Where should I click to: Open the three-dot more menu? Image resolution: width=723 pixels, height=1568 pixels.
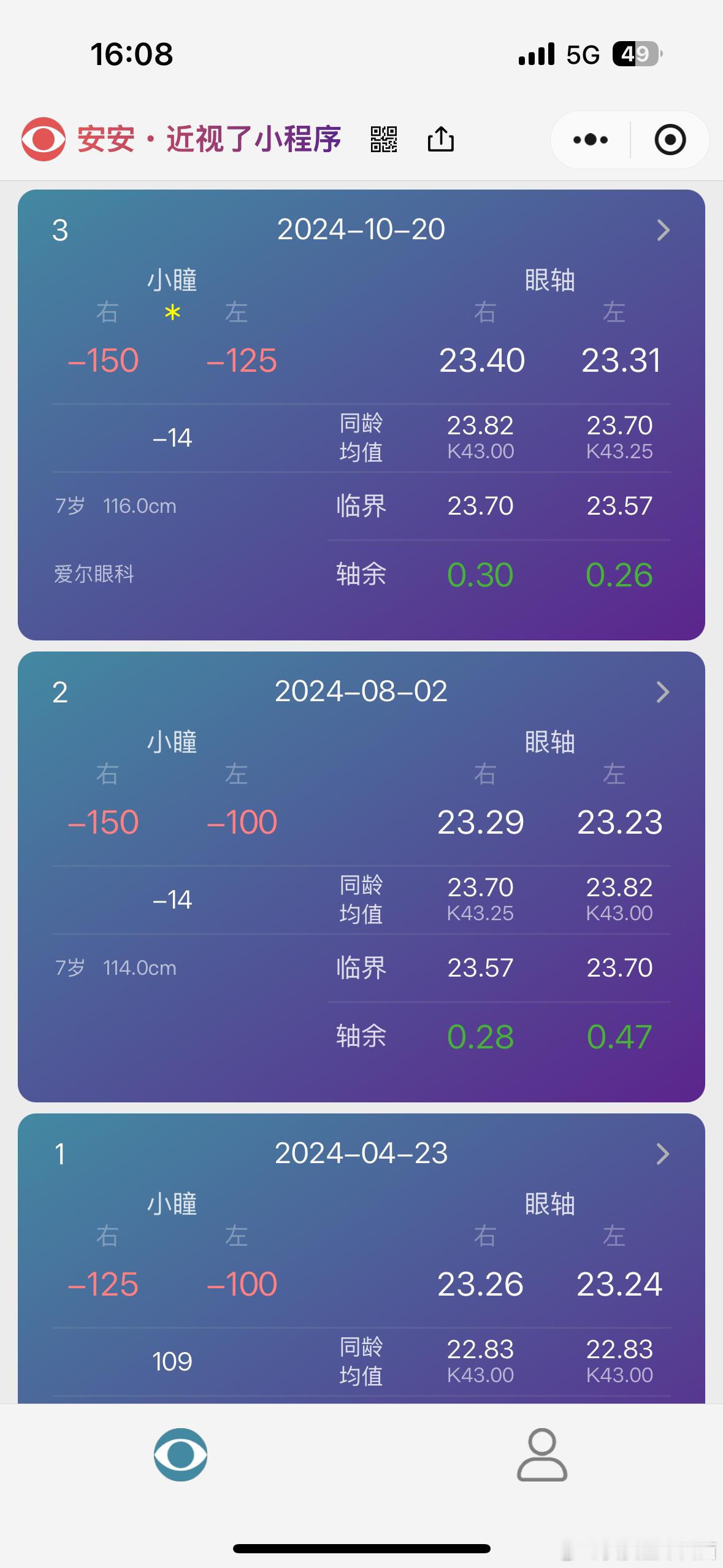(591, 140)
